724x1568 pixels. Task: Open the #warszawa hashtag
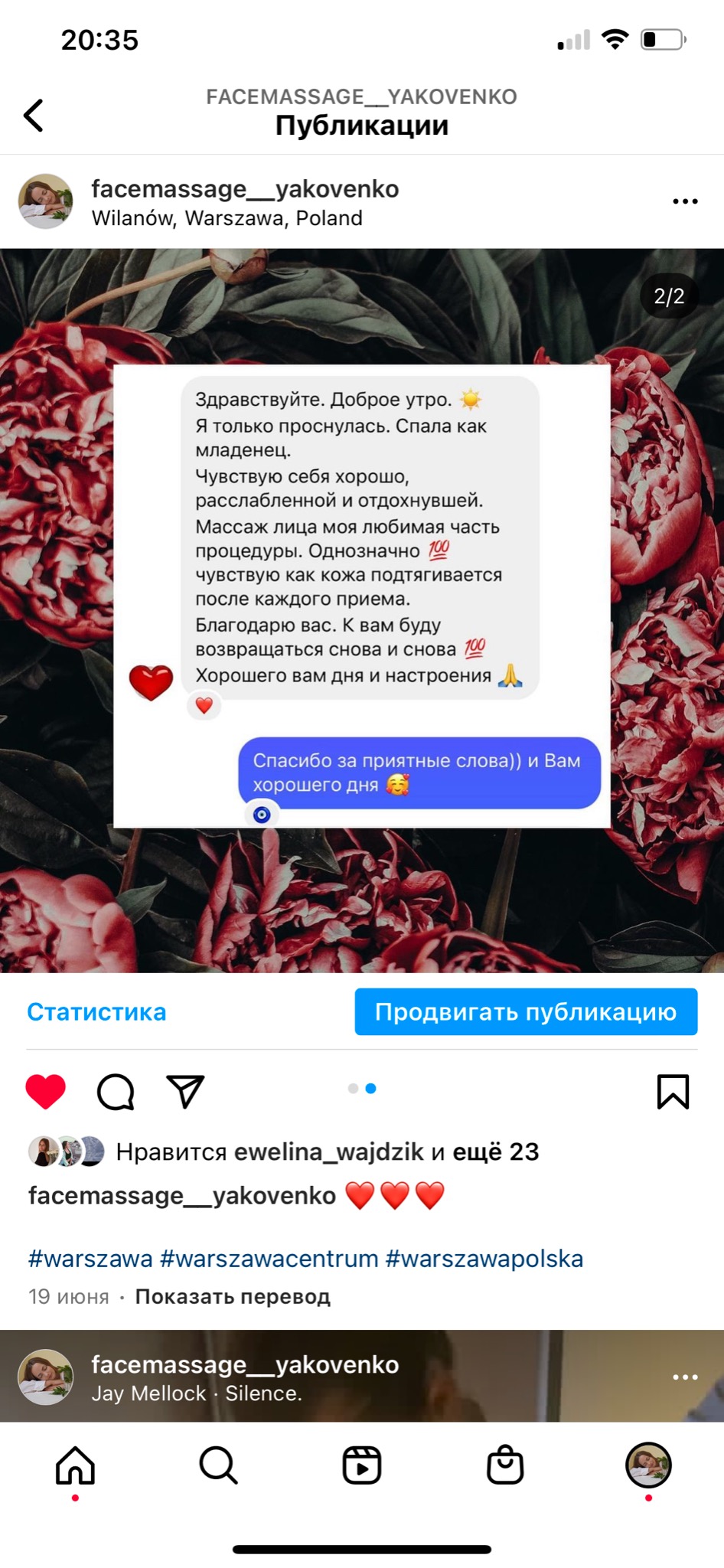(x=89, y=1250)
